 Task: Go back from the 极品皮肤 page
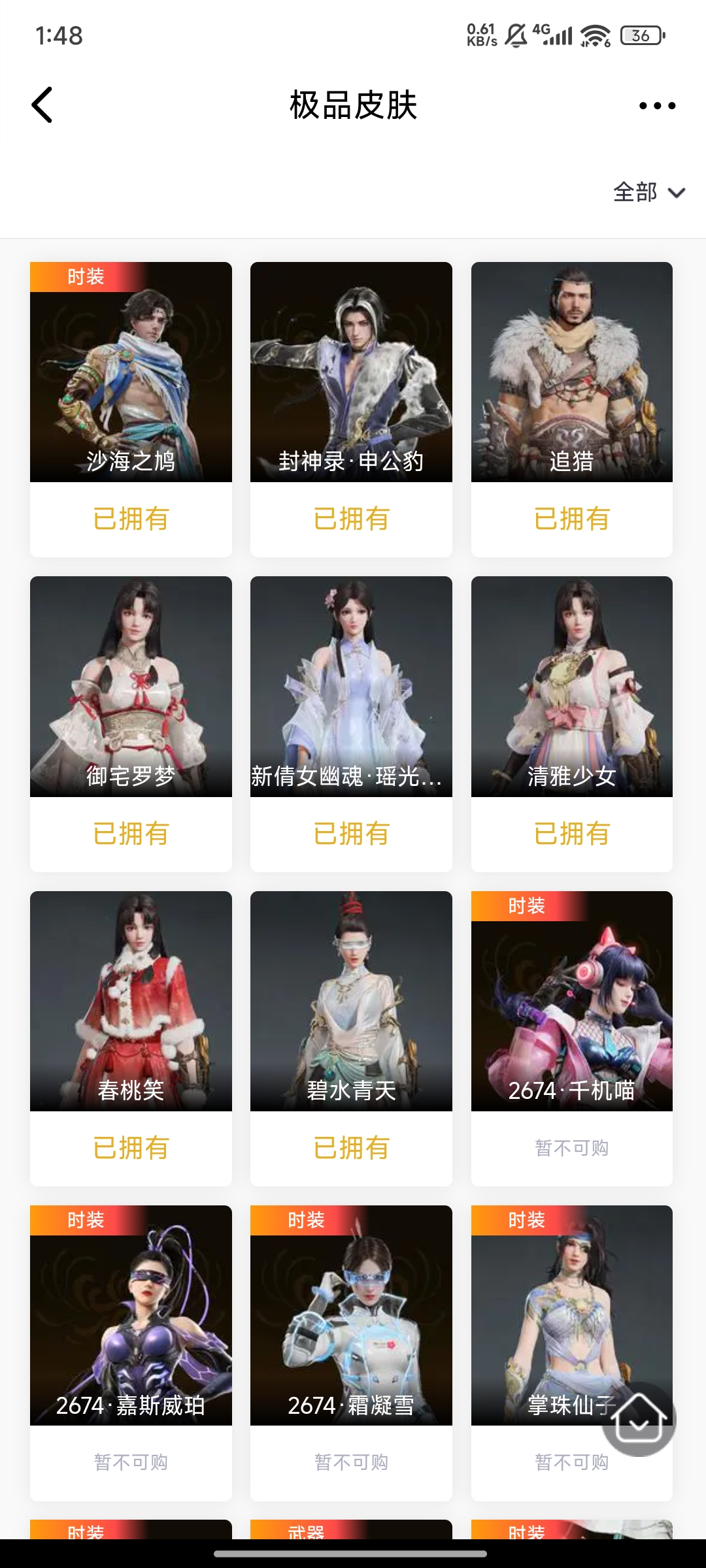(x=42, y=105)
